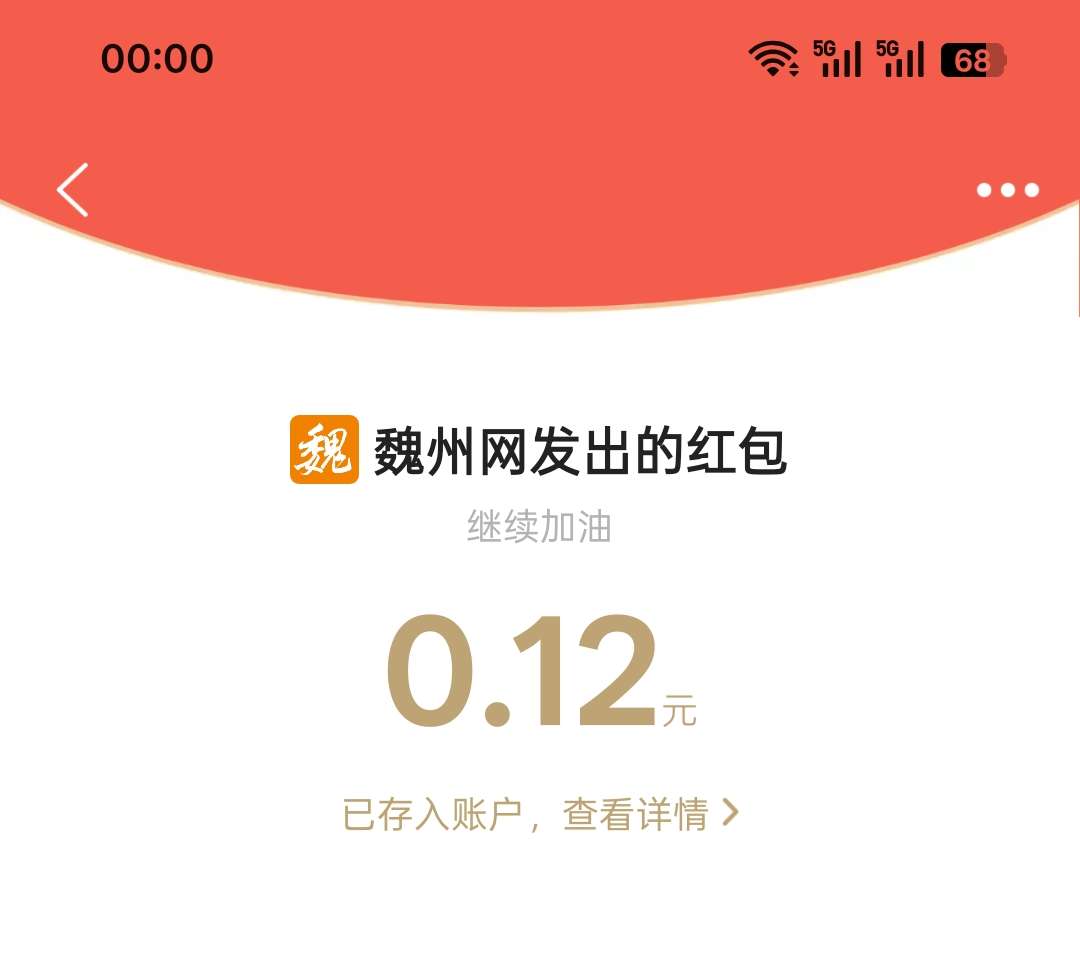Screen dimensions: 1080x969
Task: Go back using the white arrow
Action: 73,190
